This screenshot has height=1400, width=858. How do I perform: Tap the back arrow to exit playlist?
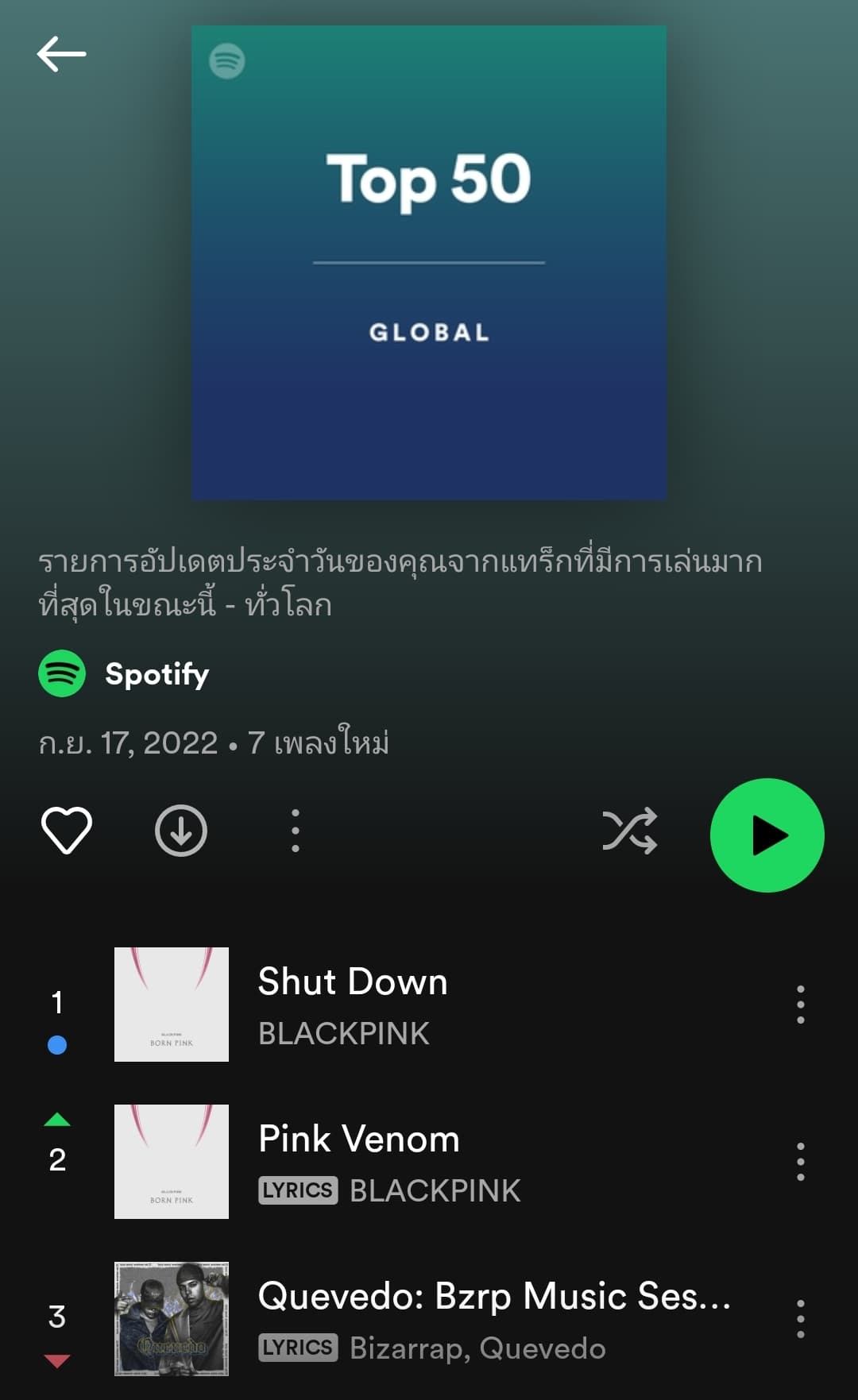click(x=61, y=54)
